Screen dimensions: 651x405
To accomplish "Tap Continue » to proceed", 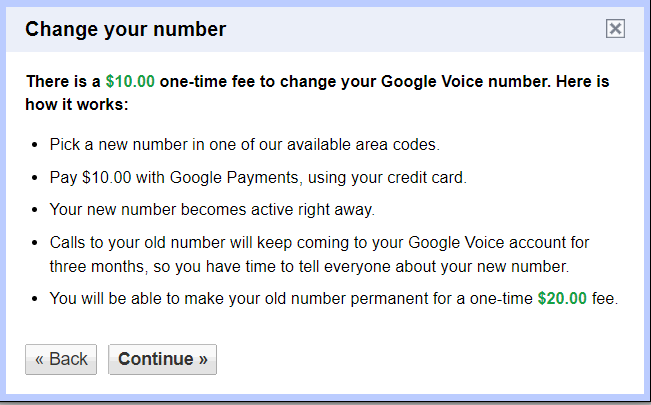I will click(x=162, y=359).
